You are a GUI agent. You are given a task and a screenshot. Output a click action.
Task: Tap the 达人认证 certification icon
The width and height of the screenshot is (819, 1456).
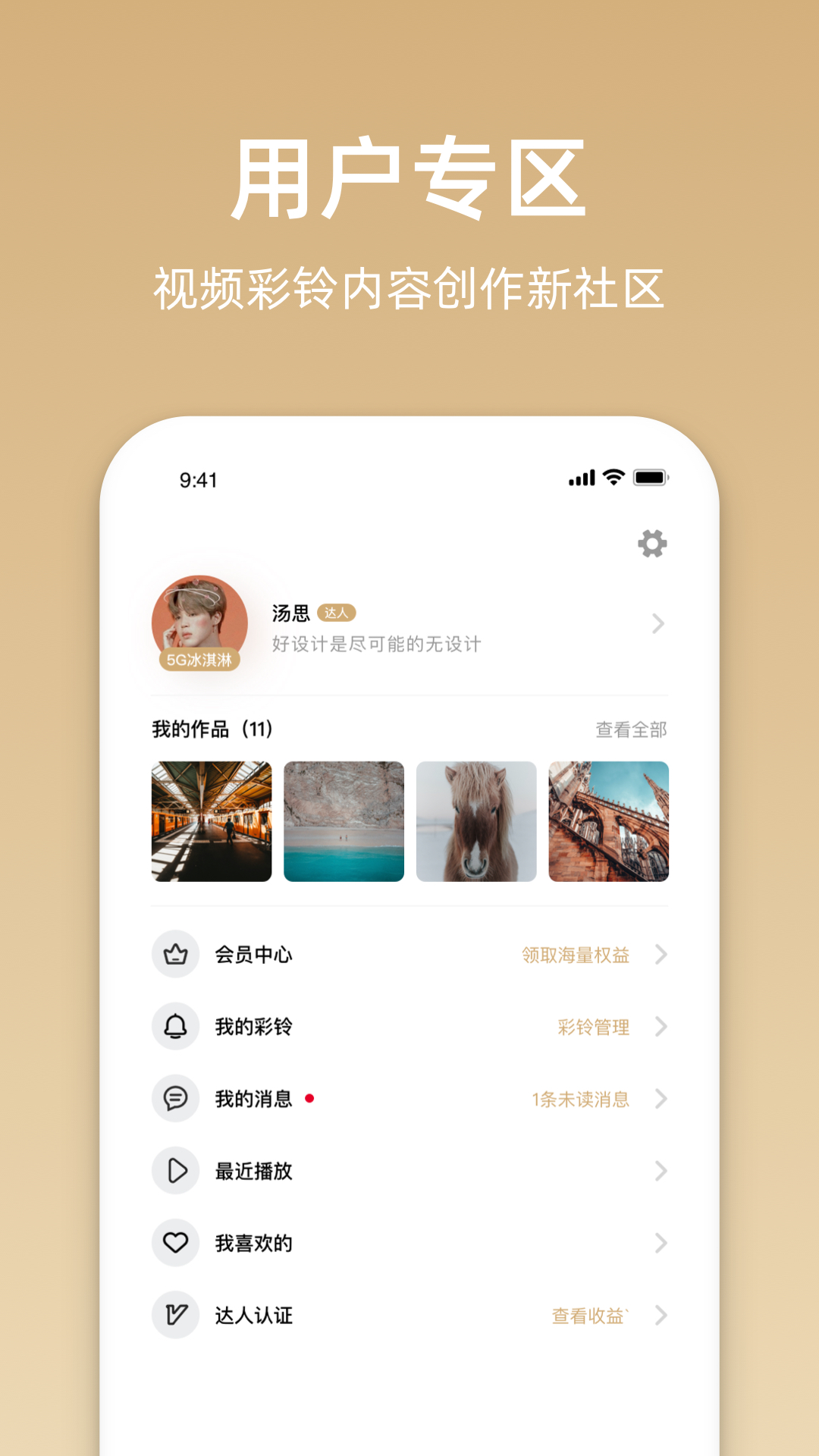(x=176, y=1315)
